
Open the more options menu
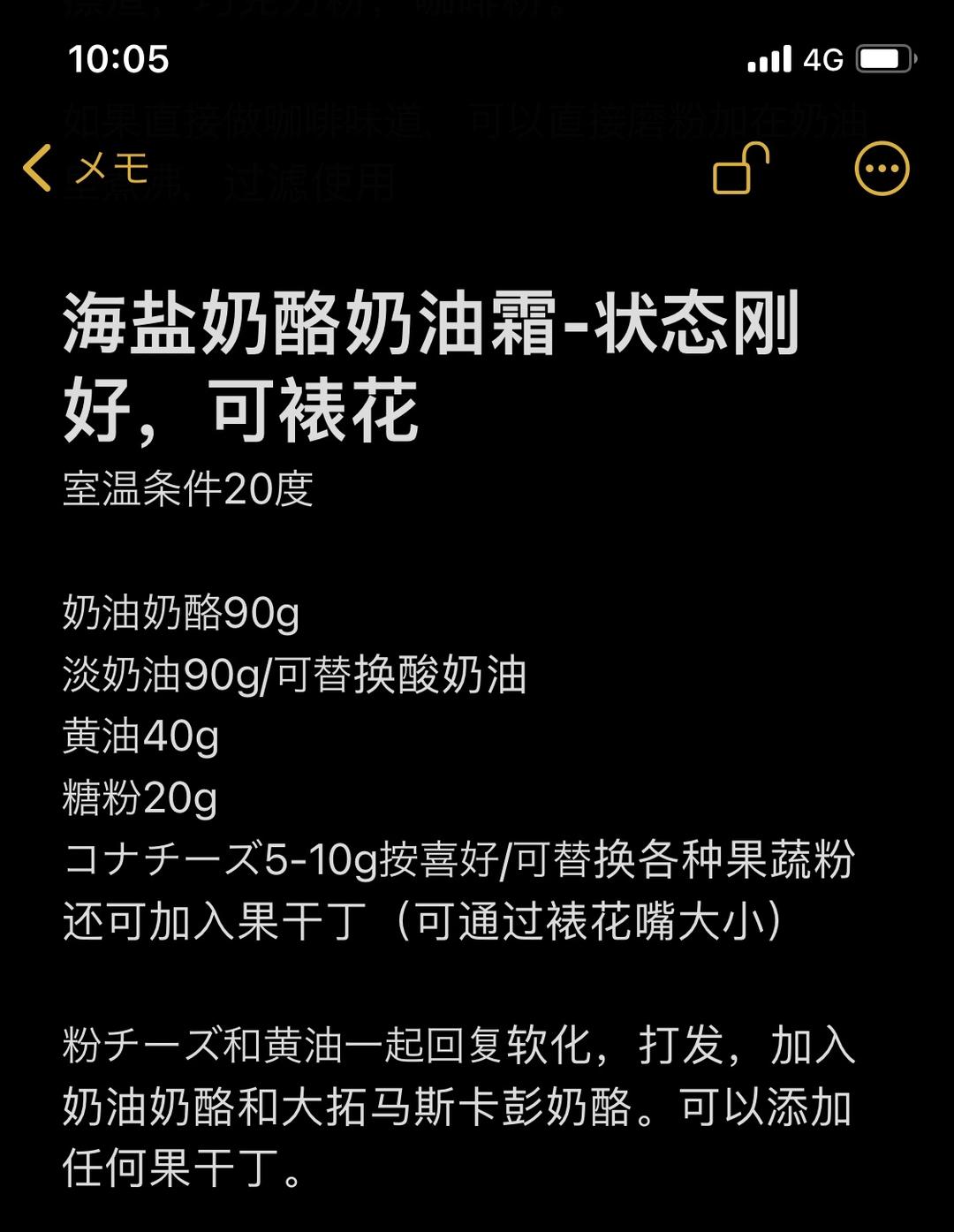882,168
